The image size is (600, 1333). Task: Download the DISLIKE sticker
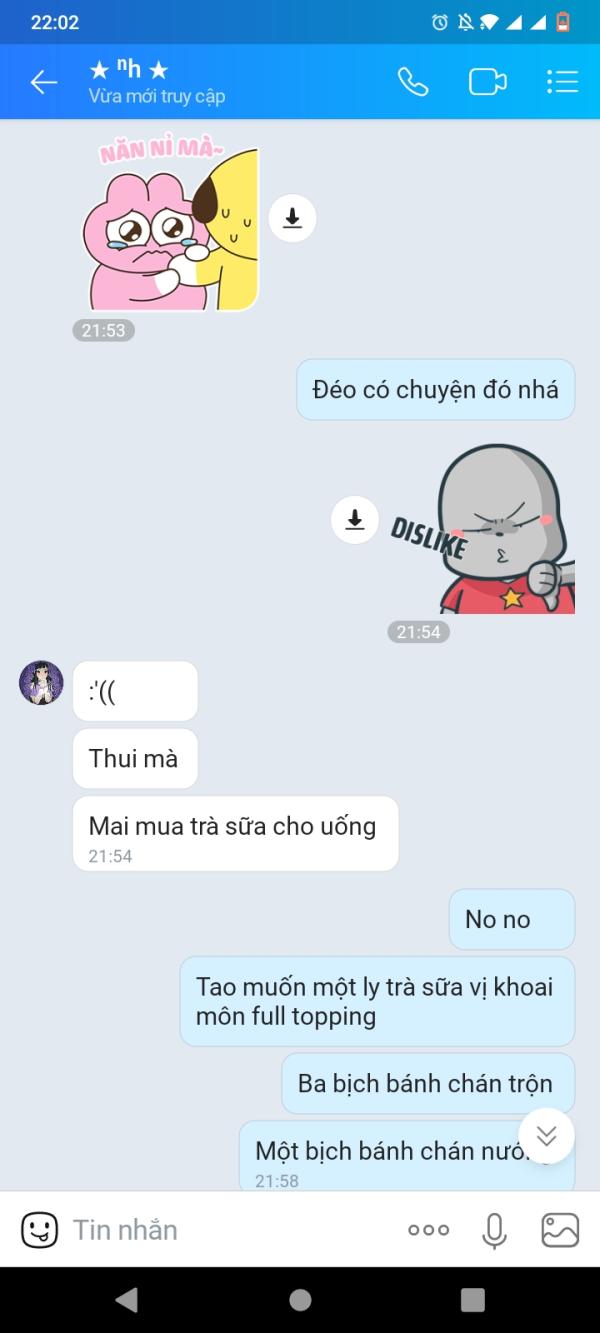[355, 520]
